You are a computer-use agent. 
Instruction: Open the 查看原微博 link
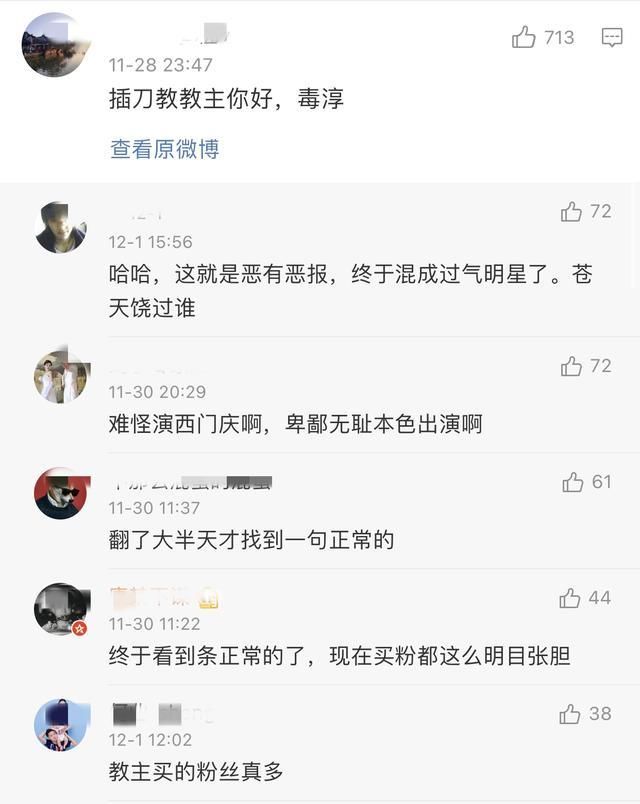click(x=164, y=149)
